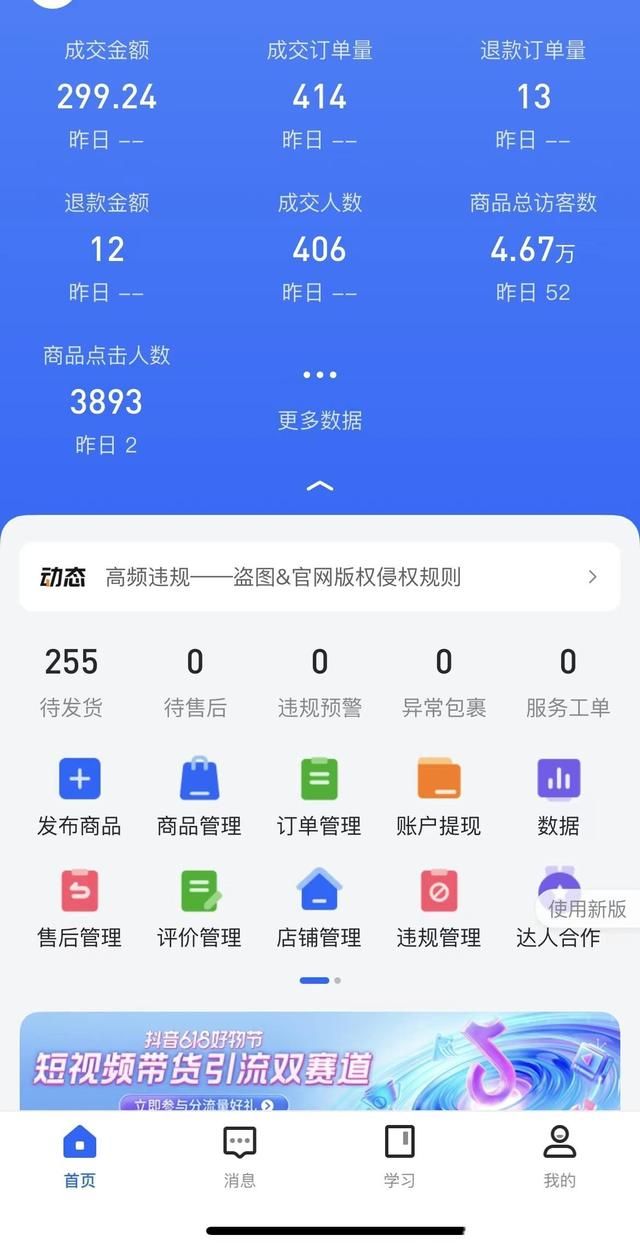Open 服务工单 tickets
Viewport: 640px width, 1247px height.
[567, 682]
